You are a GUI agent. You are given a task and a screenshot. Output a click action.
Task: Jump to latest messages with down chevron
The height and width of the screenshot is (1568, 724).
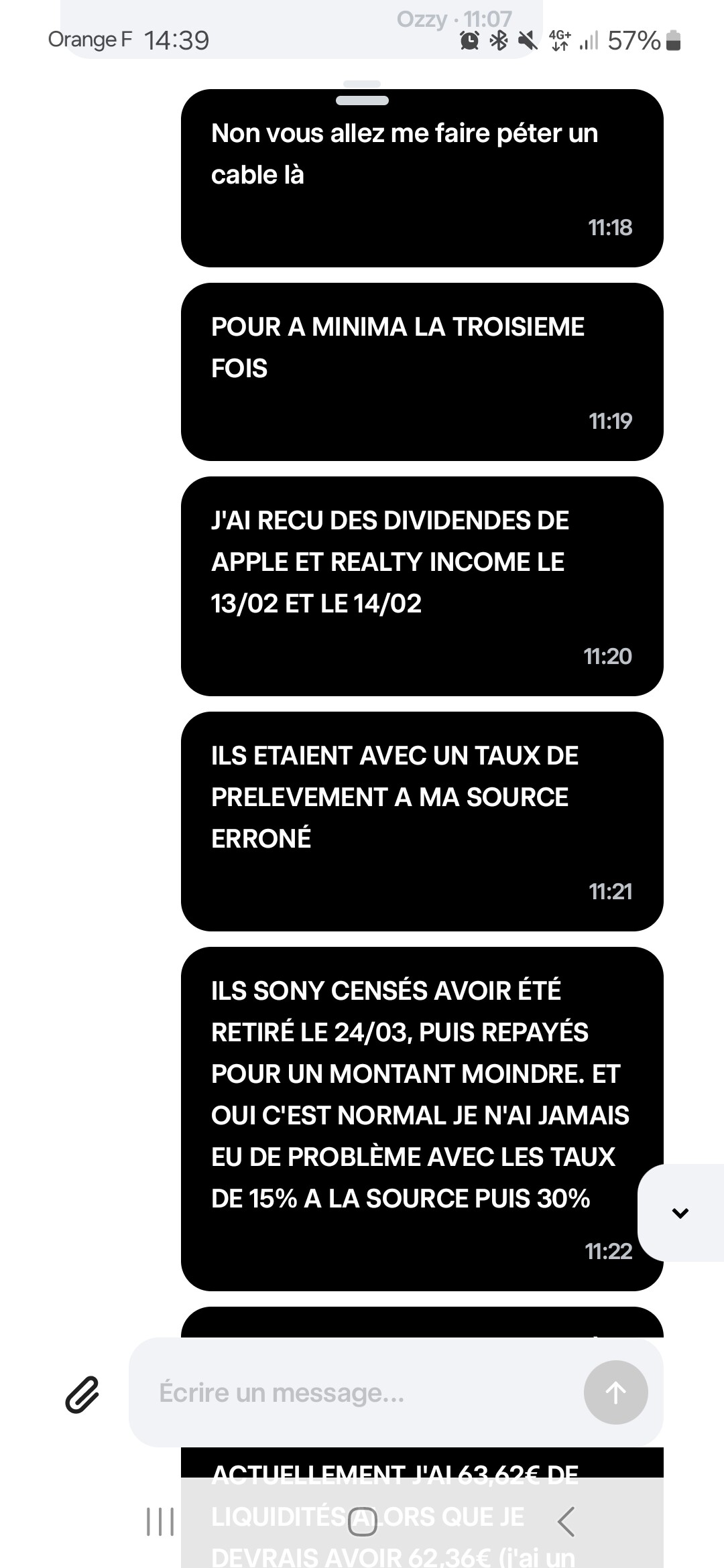point(680,1213)
